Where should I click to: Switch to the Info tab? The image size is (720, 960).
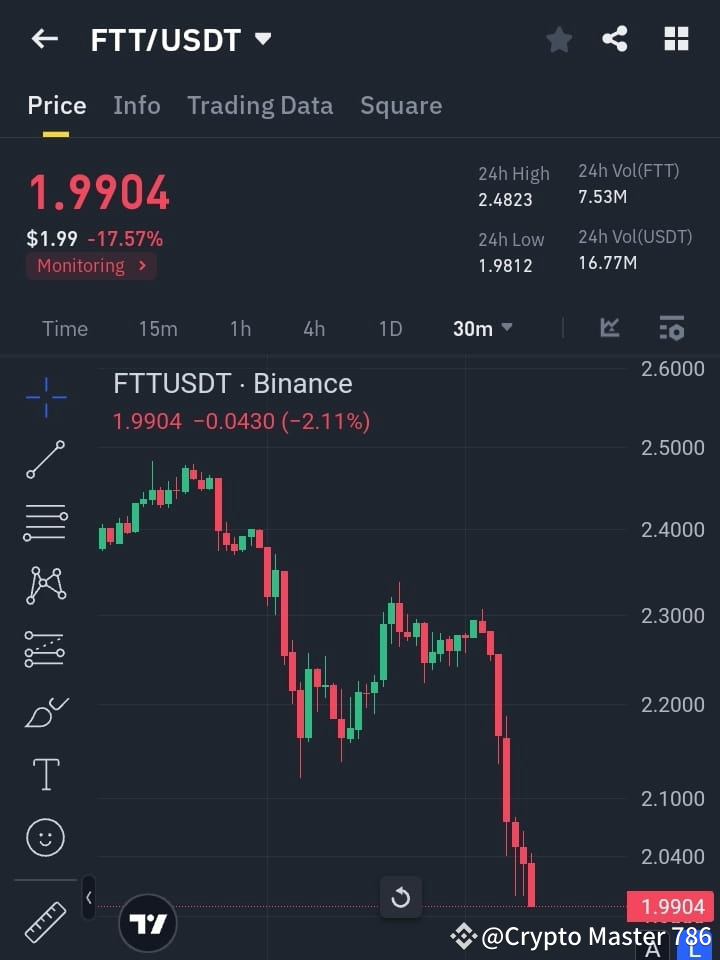tap(137, 105)
